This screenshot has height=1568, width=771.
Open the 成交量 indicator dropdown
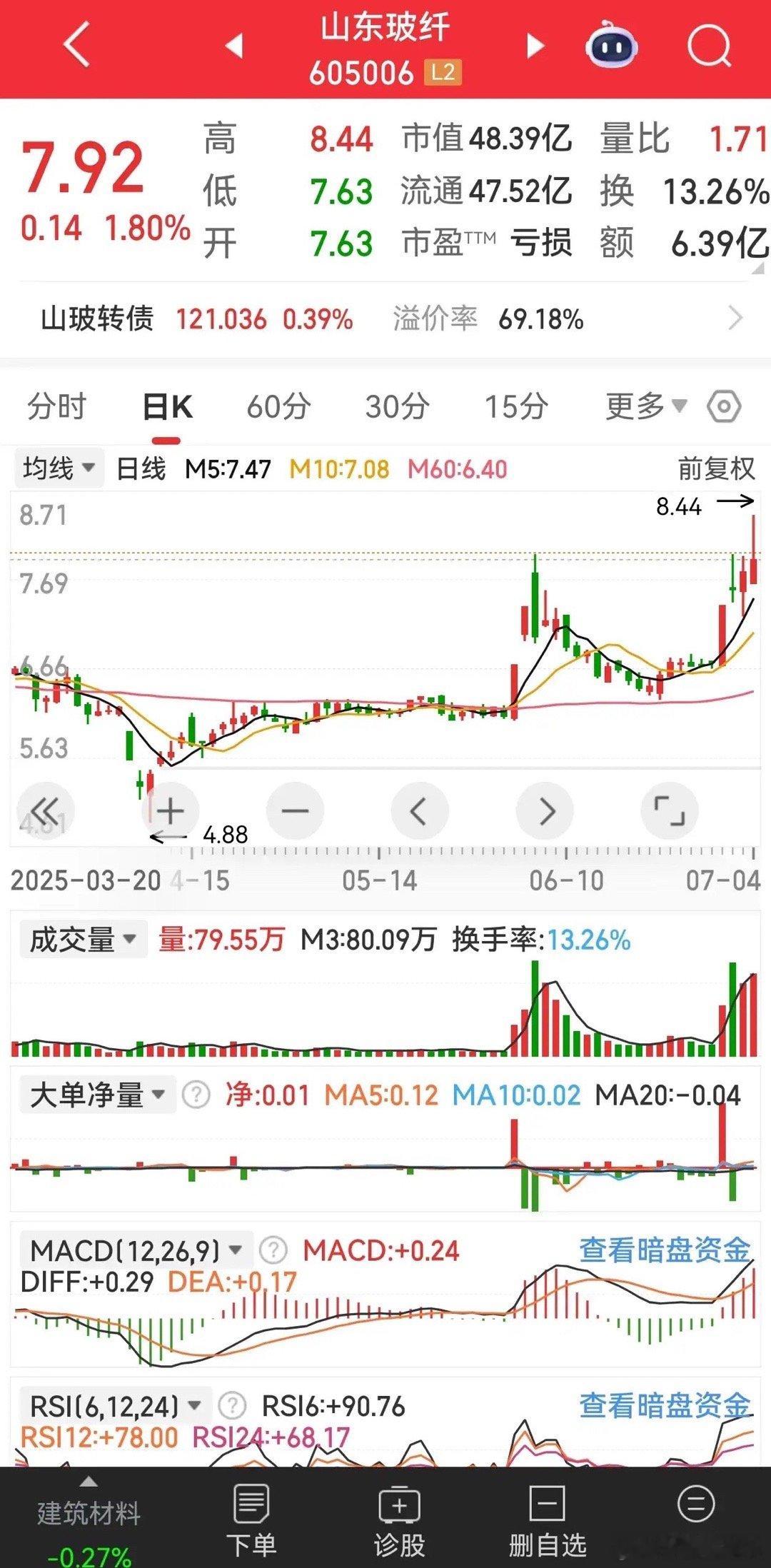pyautogui.click(x=83, y=940)
